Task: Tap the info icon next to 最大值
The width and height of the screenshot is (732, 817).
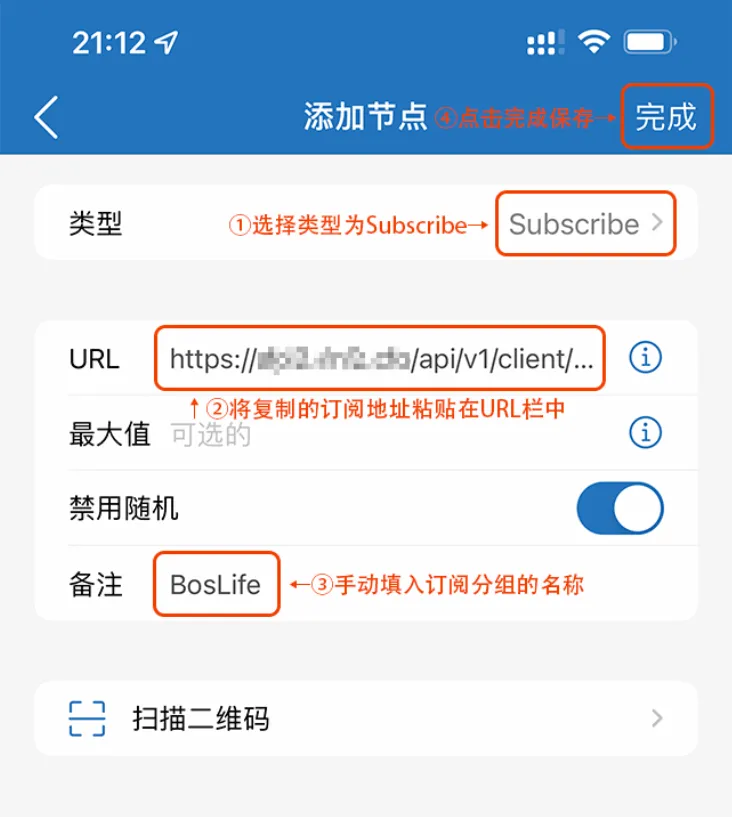Action: pos(645,433)
